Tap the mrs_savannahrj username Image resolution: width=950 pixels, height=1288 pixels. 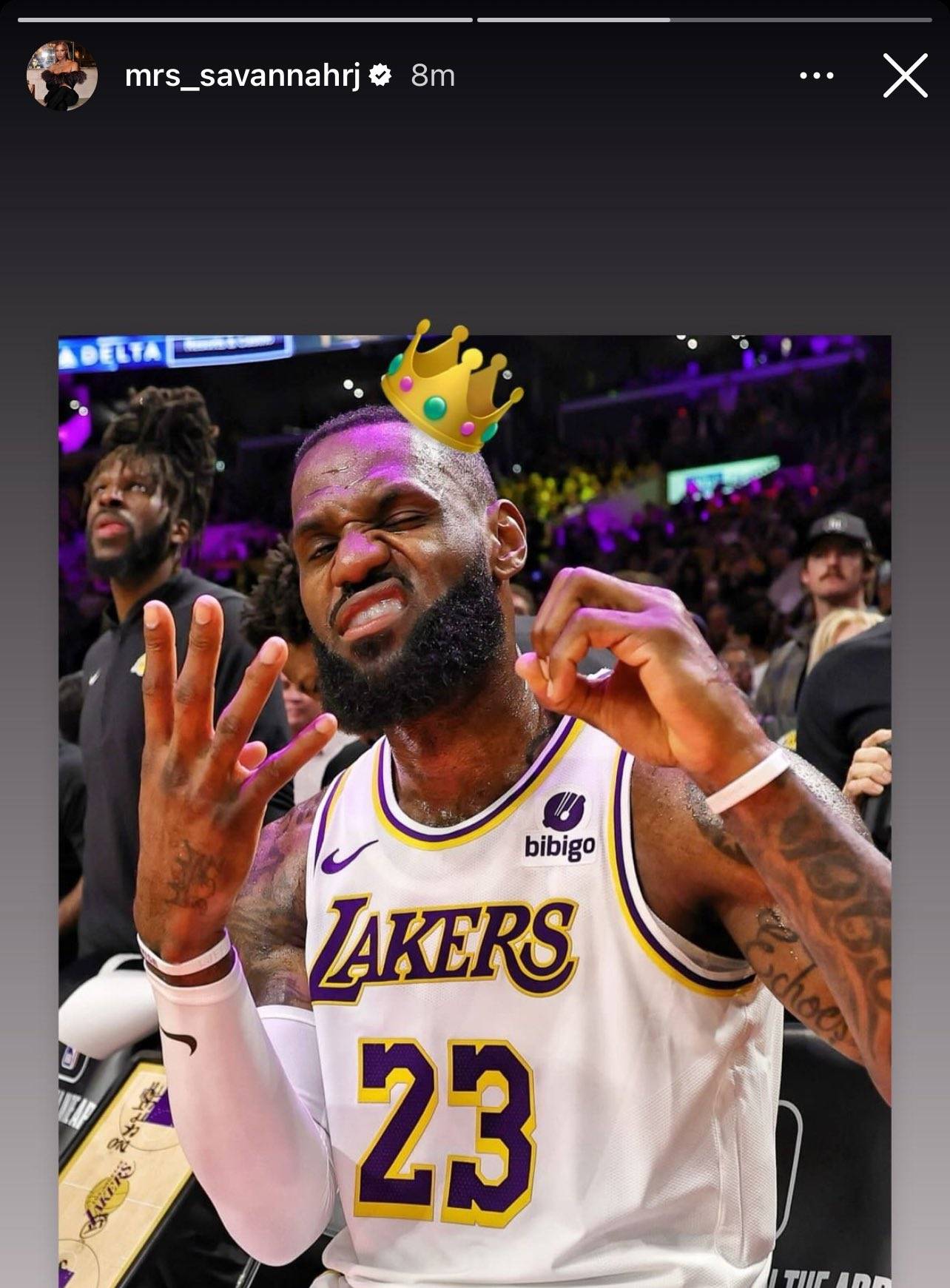[242, 75]
